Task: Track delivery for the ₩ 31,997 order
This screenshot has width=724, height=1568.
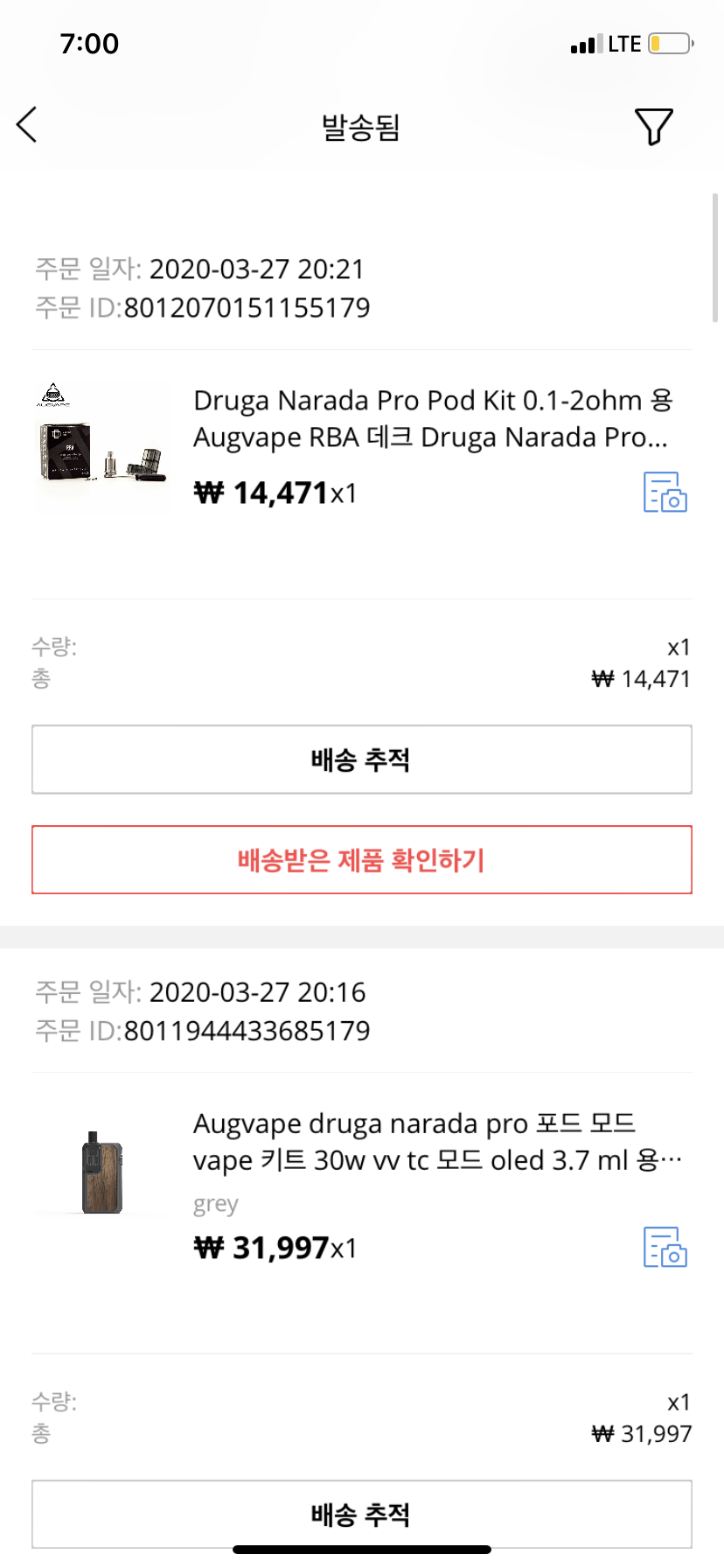Action: 361,1514
